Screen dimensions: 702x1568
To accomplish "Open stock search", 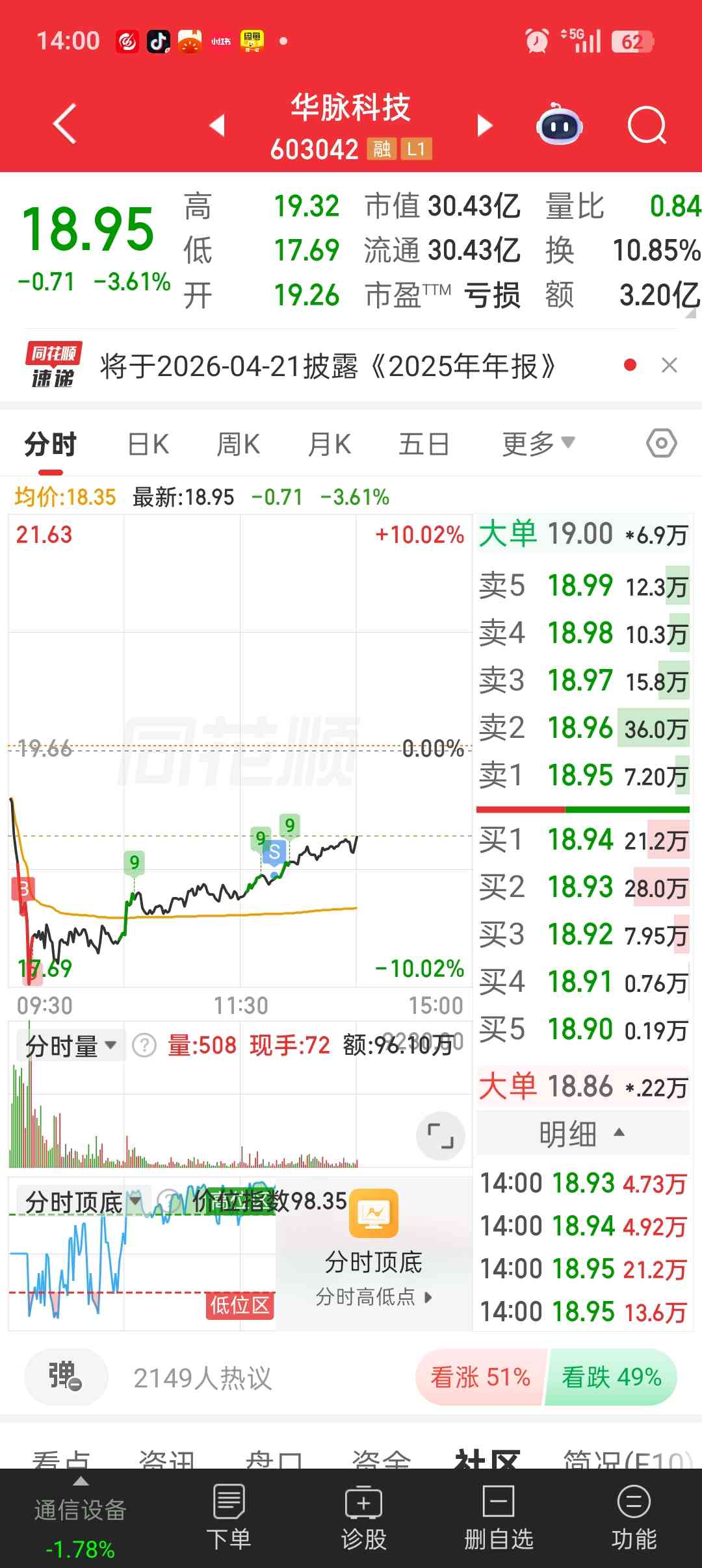I will tap(647, 125).
